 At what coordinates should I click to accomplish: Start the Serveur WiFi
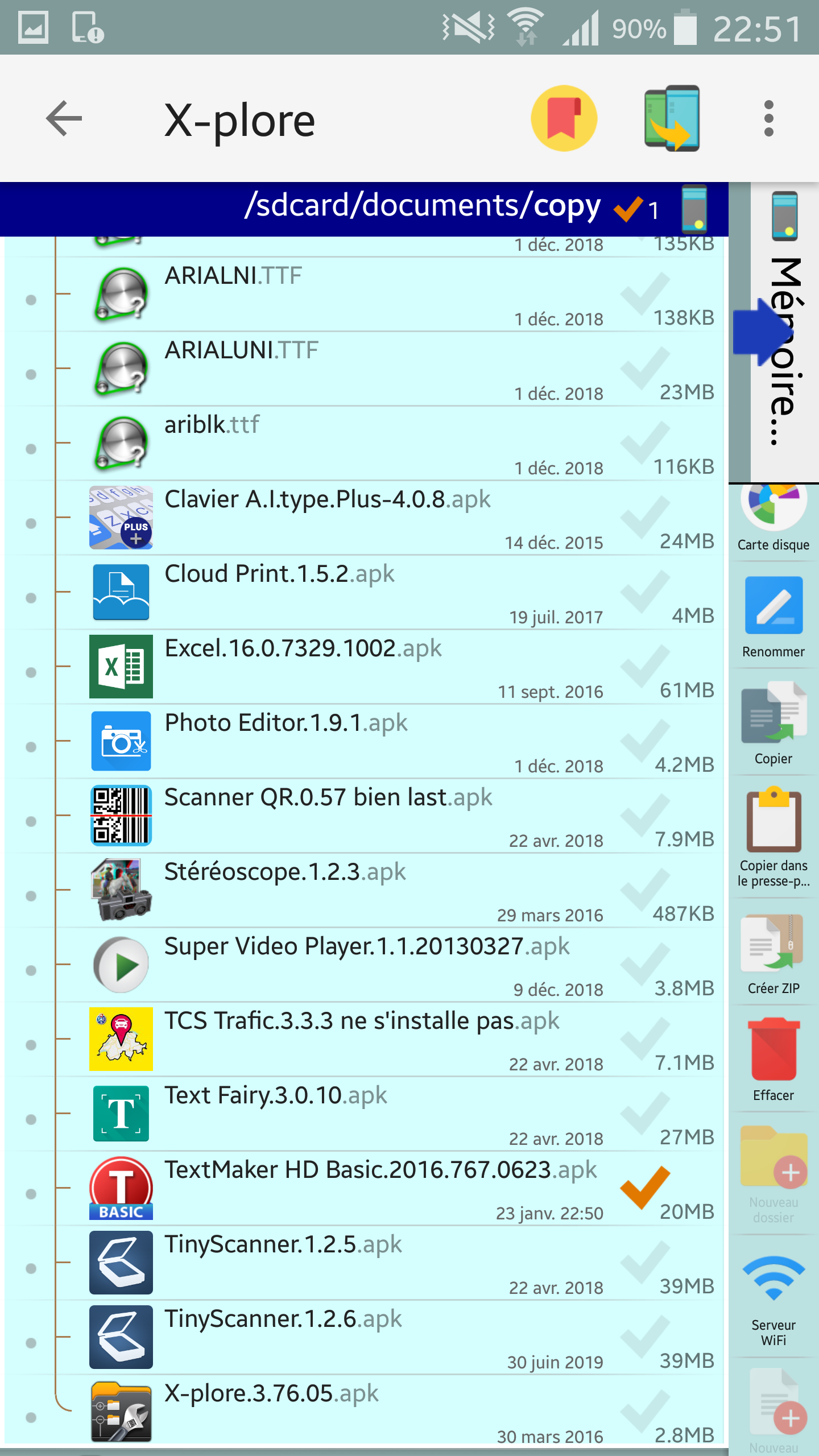(773, 1300)
